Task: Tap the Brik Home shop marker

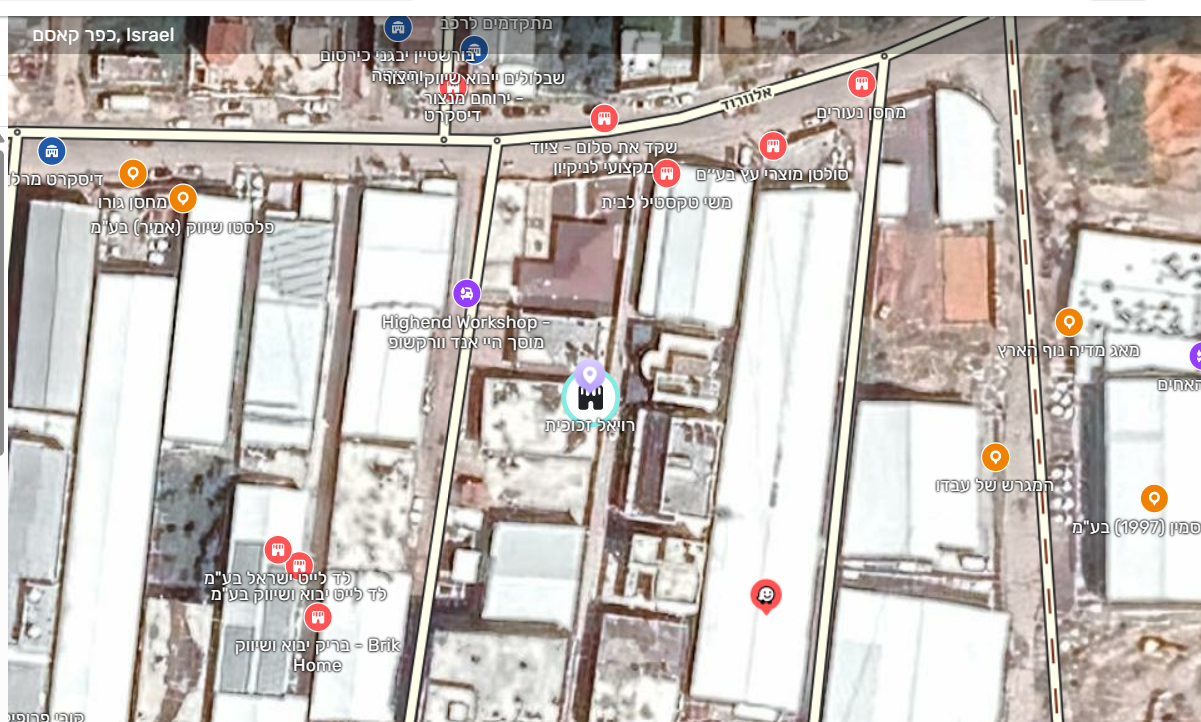Action: [318, 617]
